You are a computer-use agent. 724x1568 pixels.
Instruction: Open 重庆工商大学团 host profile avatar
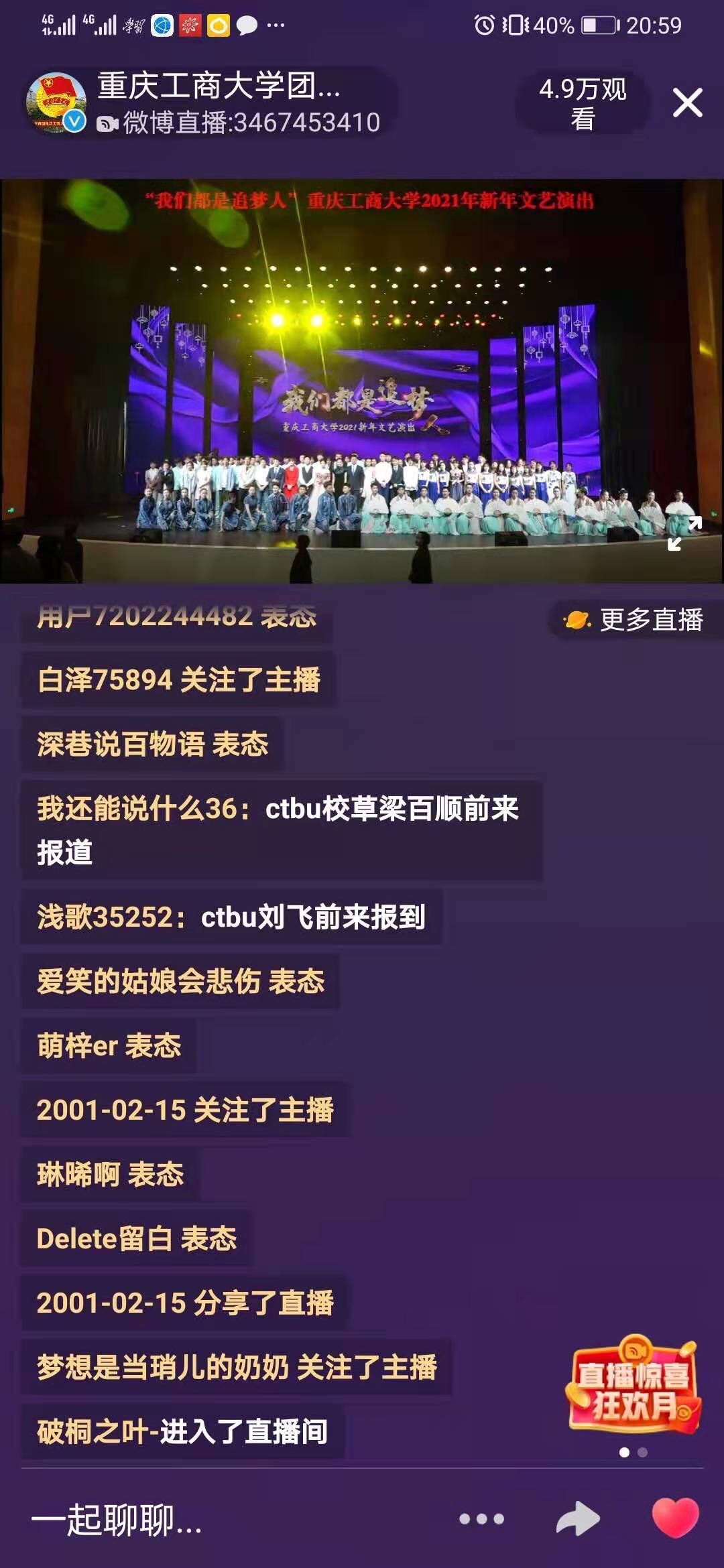(x=56, y=103)
